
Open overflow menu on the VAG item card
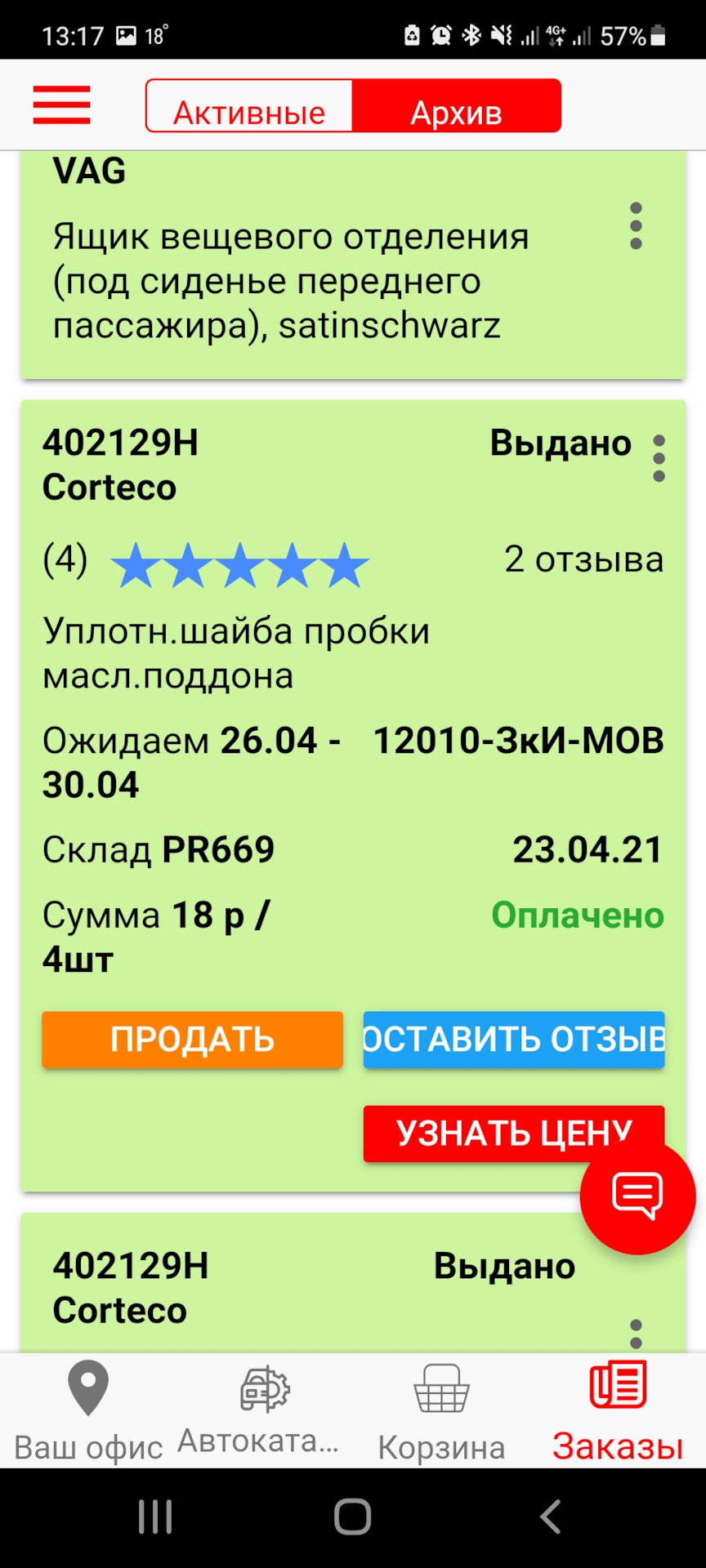point(636,227)
